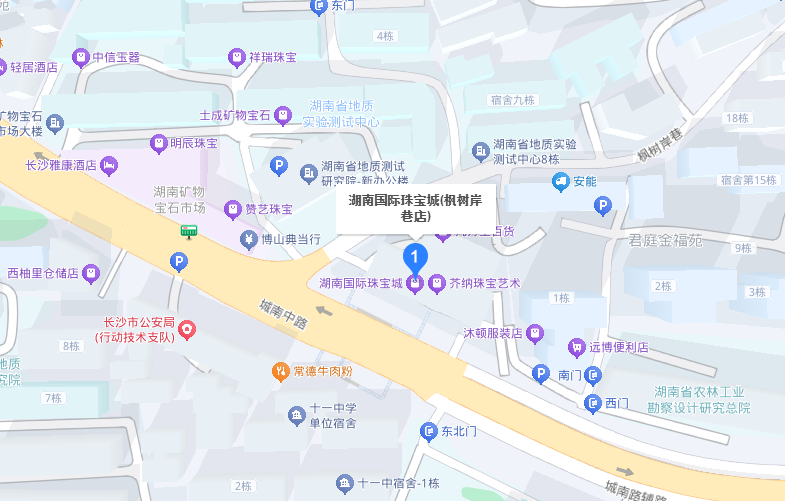Open the 长沙市公安局 place marker
The image size is (785, 501).
point(186,330)
